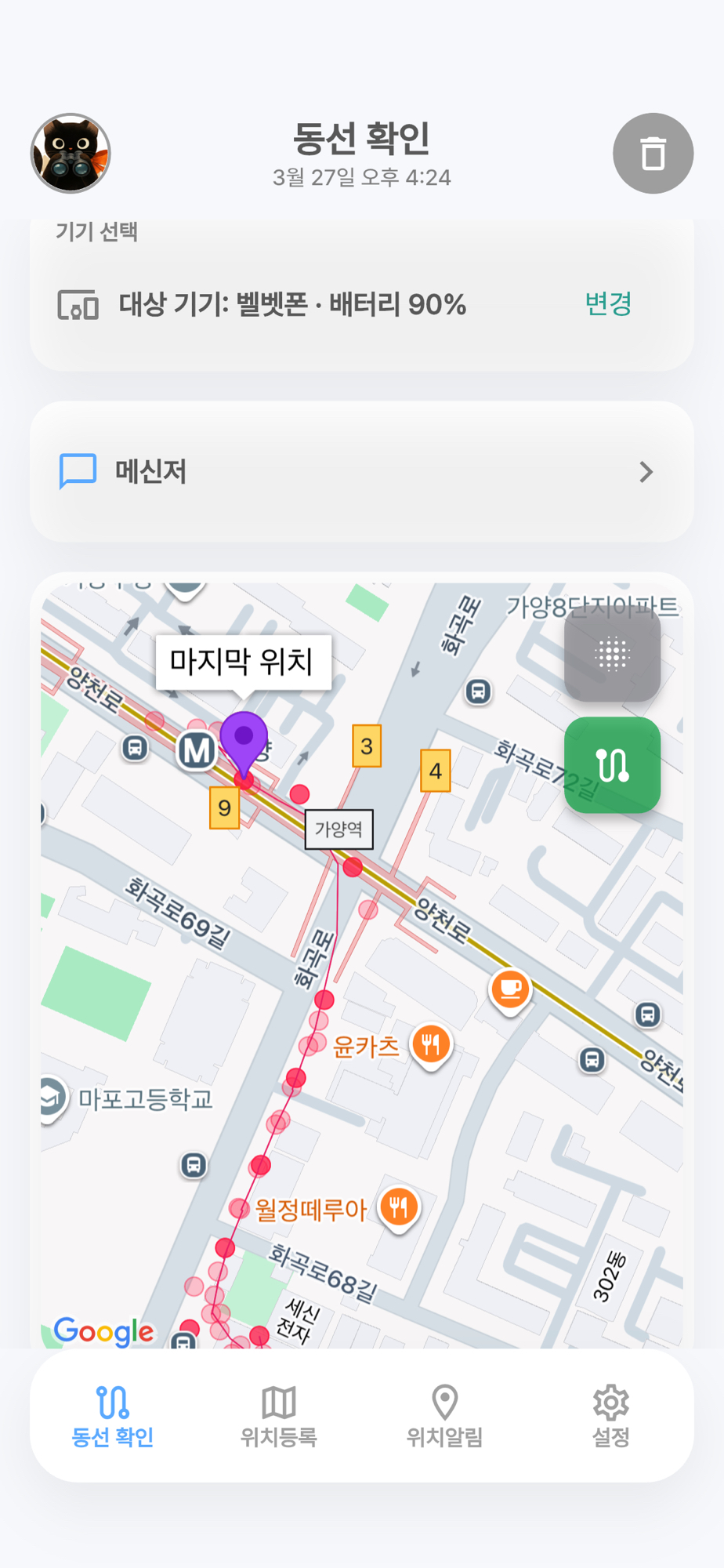Tap the trash delete button

pos(653,154)
